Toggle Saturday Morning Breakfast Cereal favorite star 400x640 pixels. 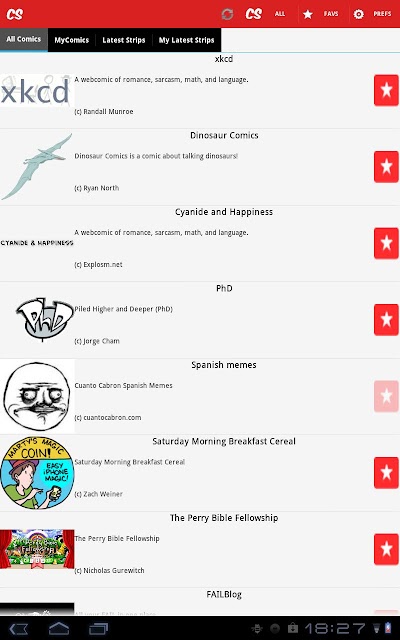click(386, 473)
